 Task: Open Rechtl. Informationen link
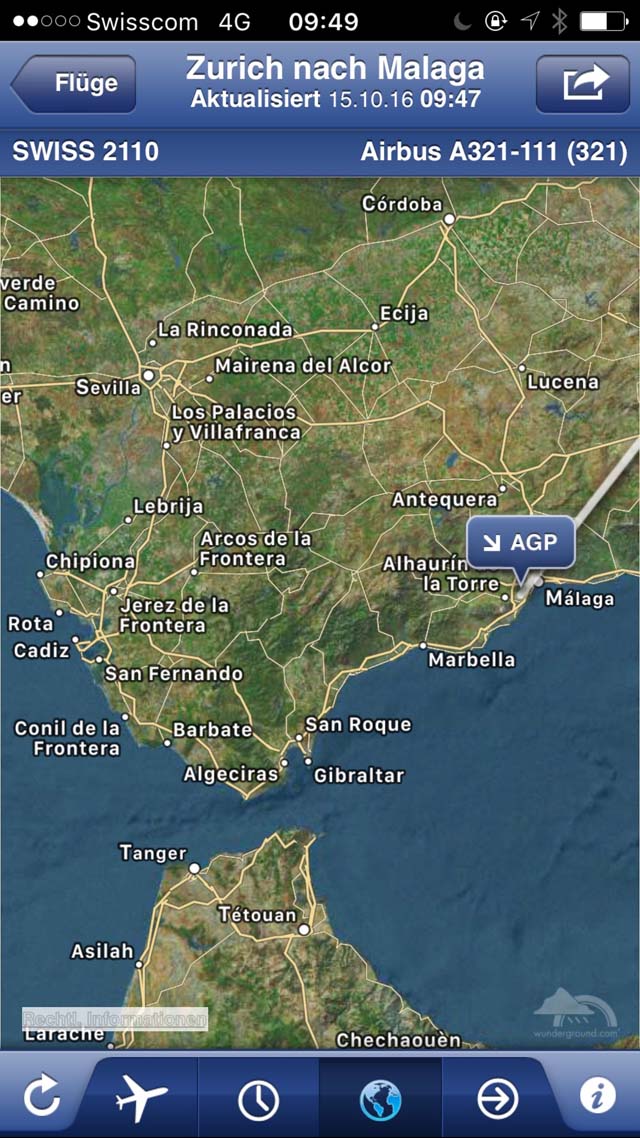click(115, 1018)
